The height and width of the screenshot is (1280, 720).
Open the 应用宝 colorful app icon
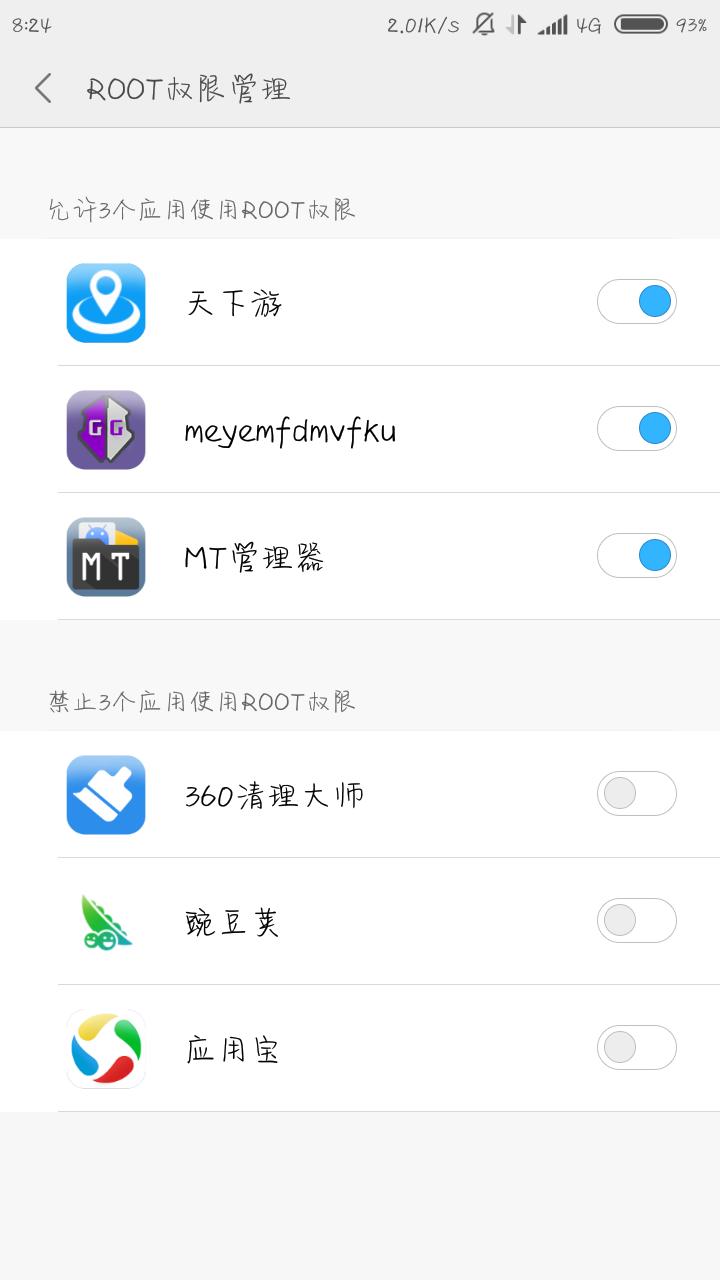(105, 1048)
